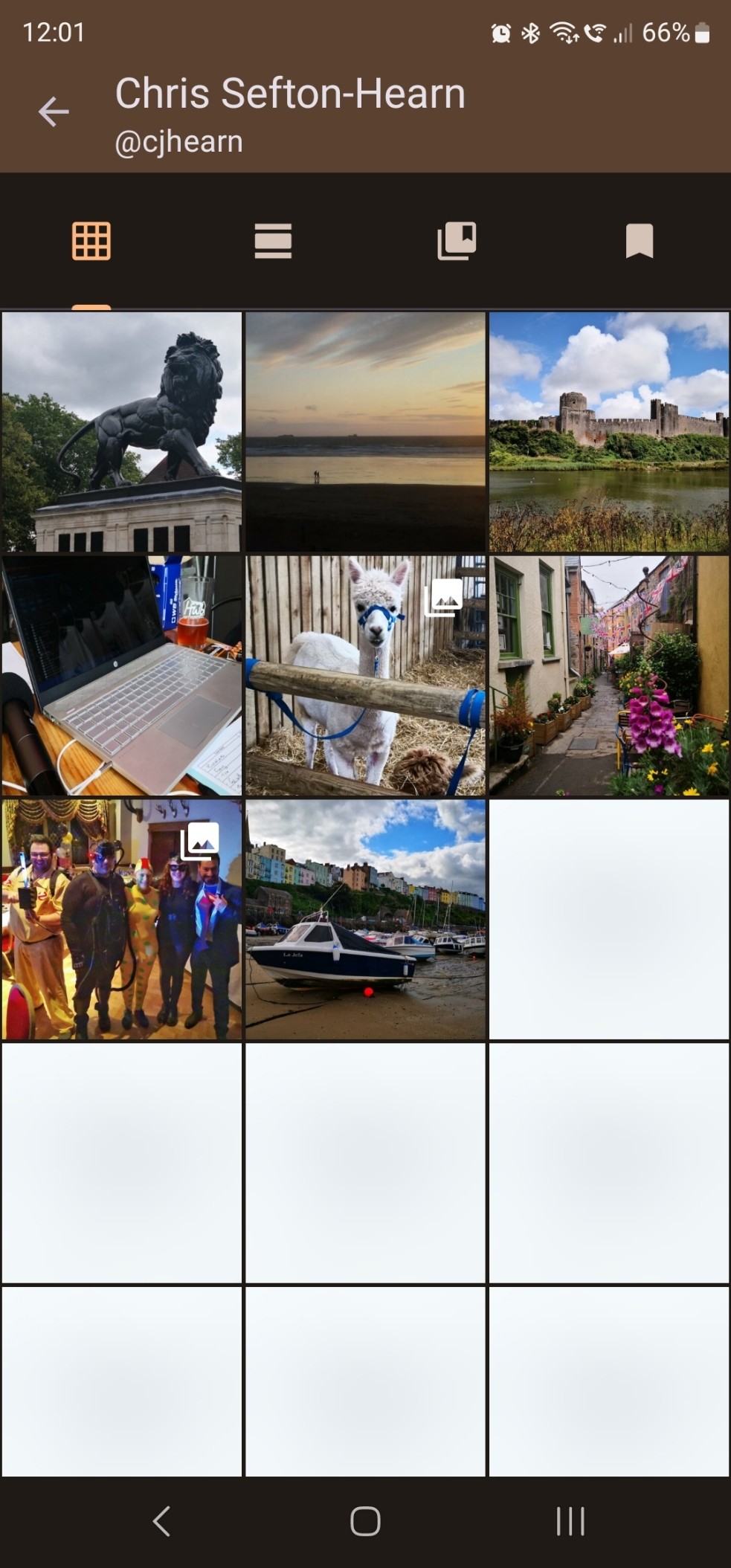Open the collections tab

(457, 242)
